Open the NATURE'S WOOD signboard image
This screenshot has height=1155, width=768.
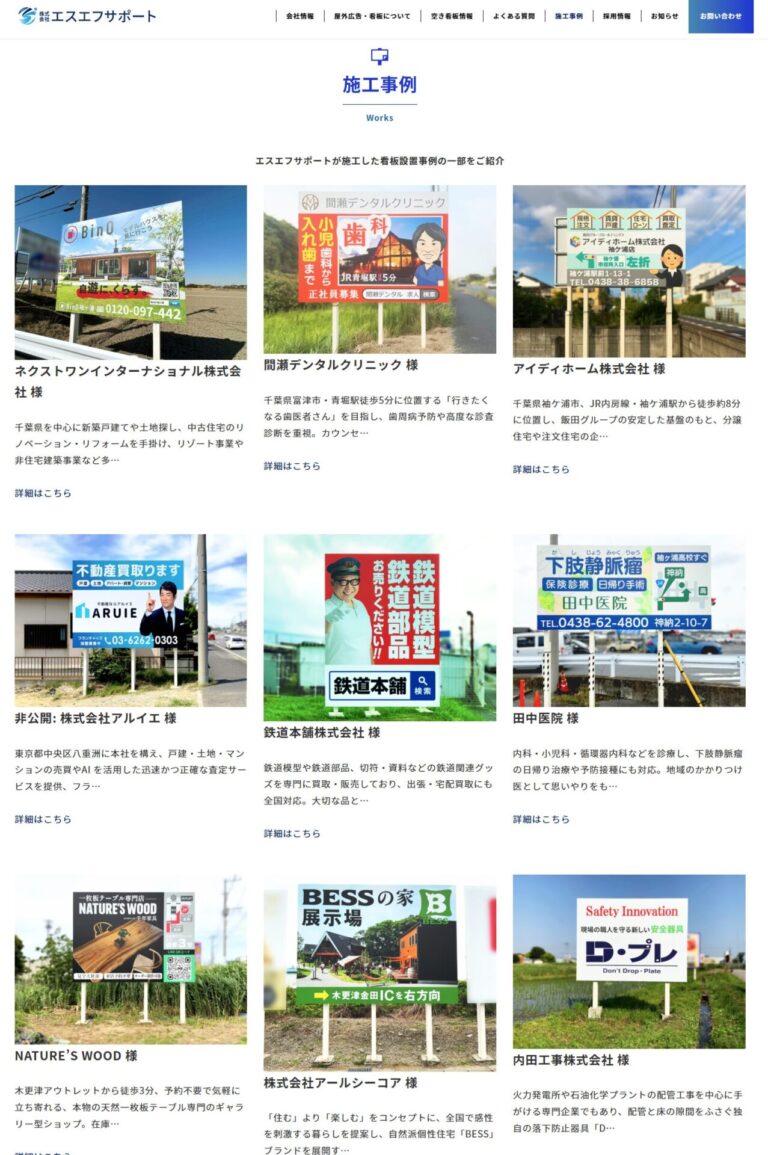[130, 959]
